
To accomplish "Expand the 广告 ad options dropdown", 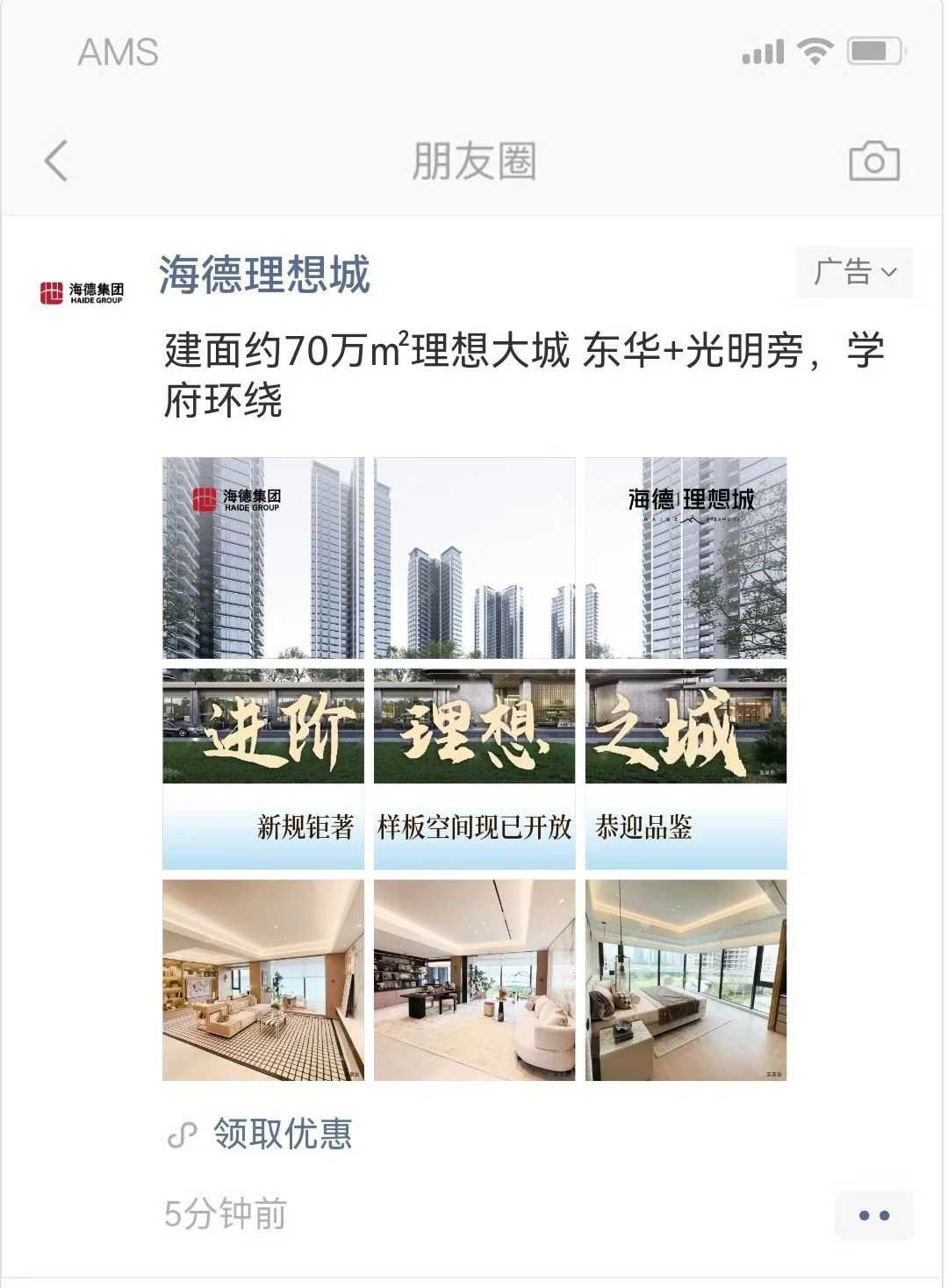I will (854, 273).
